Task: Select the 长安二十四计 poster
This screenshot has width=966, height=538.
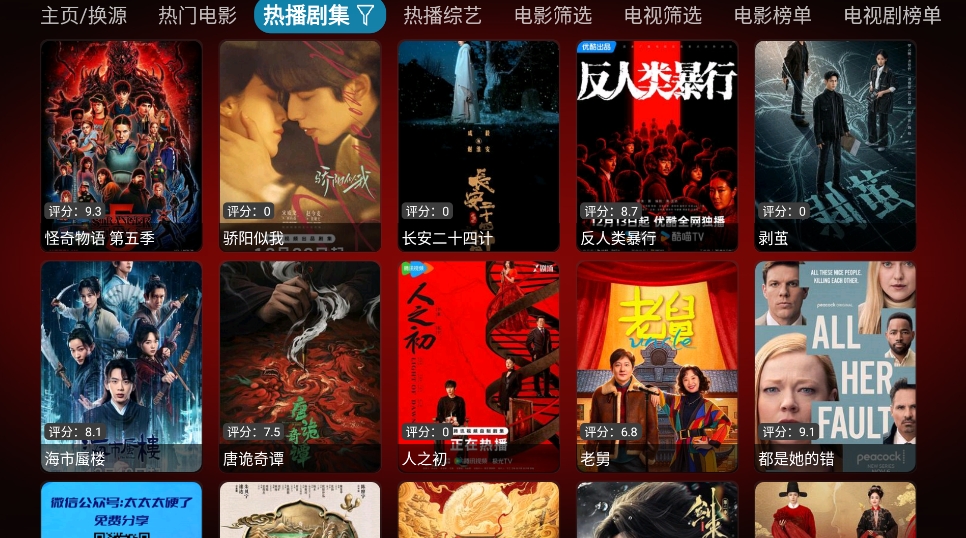Action: pos(478,145)
